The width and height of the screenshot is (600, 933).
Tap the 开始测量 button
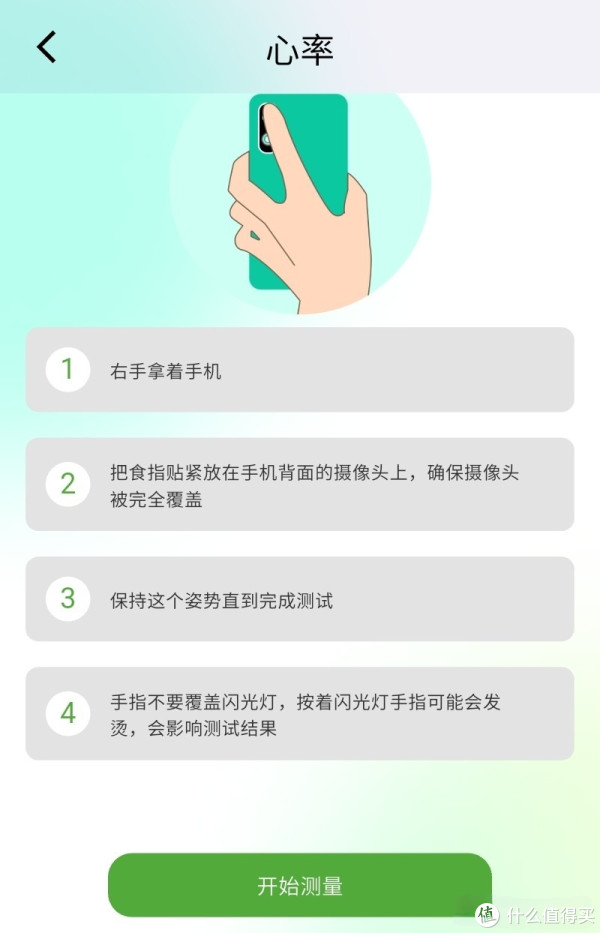coord(300,885)
